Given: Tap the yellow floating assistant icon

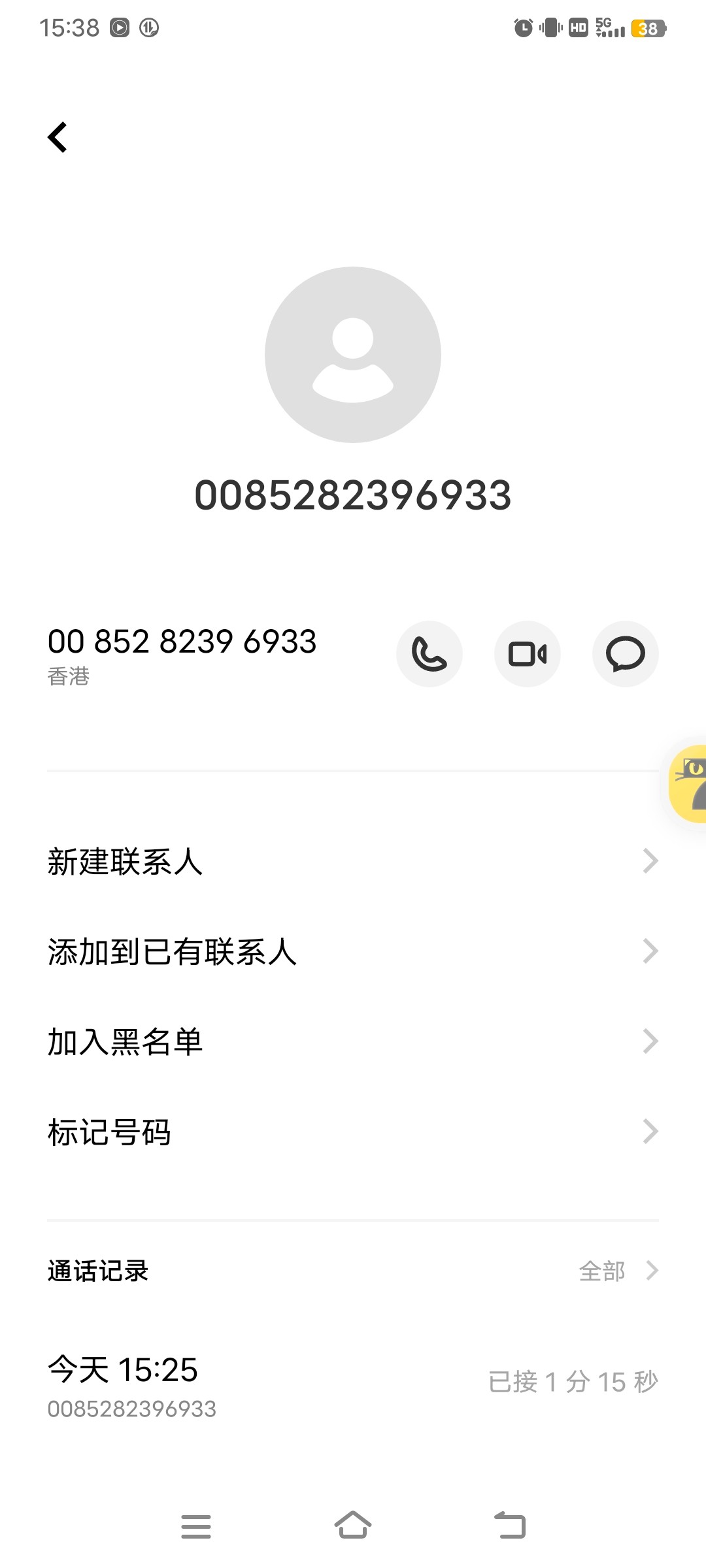Looking at the screenshot, I should 688,783.
